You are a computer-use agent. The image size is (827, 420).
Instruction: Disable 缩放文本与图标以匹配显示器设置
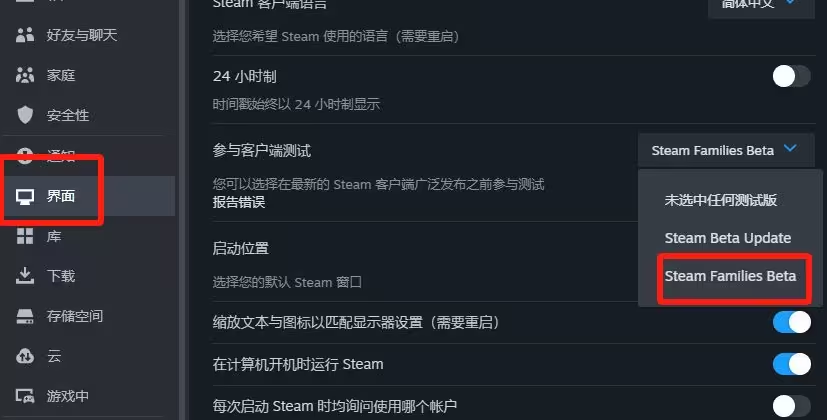(791, 322)
